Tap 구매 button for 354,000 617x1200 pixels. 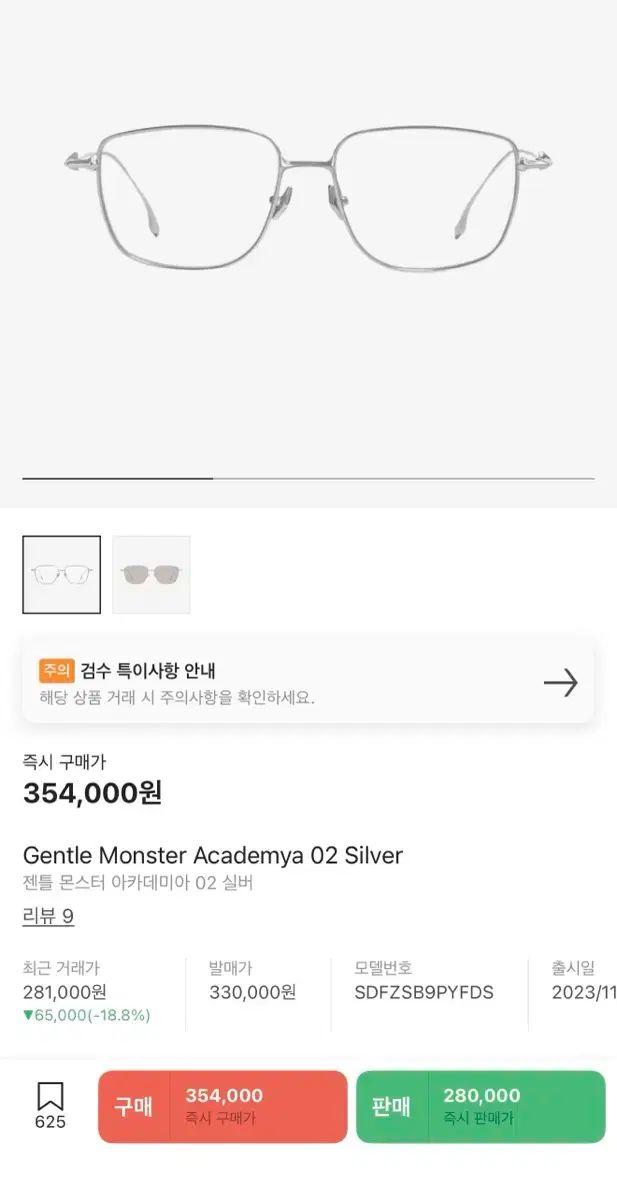(x=222, y=1107)
